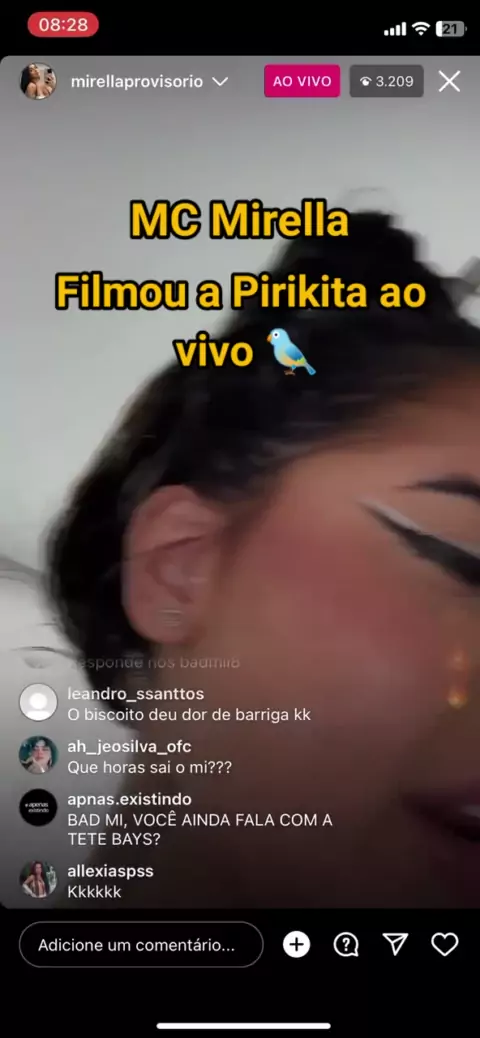Screen dimensions: 480x1038
Task: Open the viewers count list
Action: [x=387, y=81]
